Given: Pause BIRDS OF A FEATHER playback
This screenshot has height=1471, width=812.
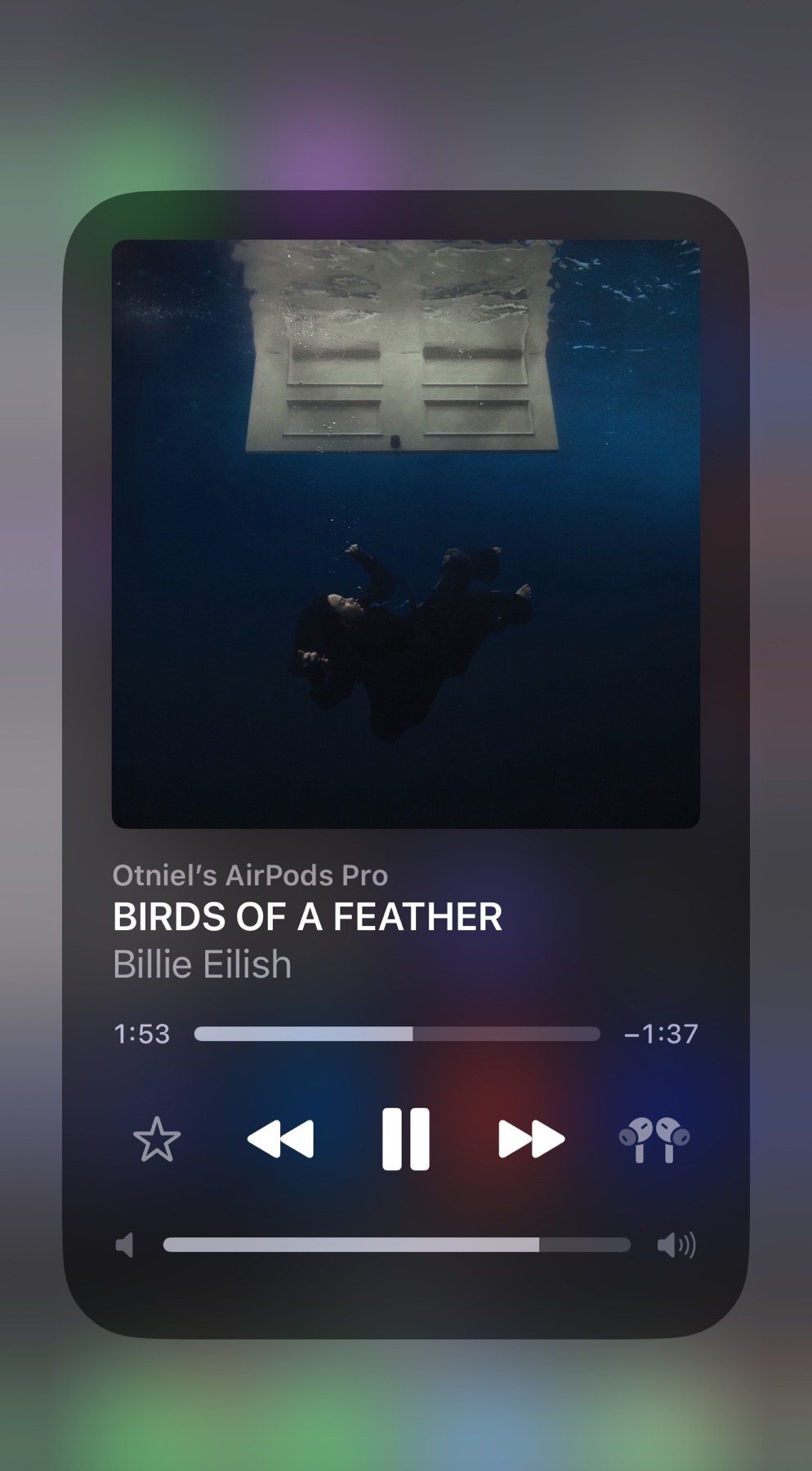Looking at the screenshot, I should point(405,1139).
